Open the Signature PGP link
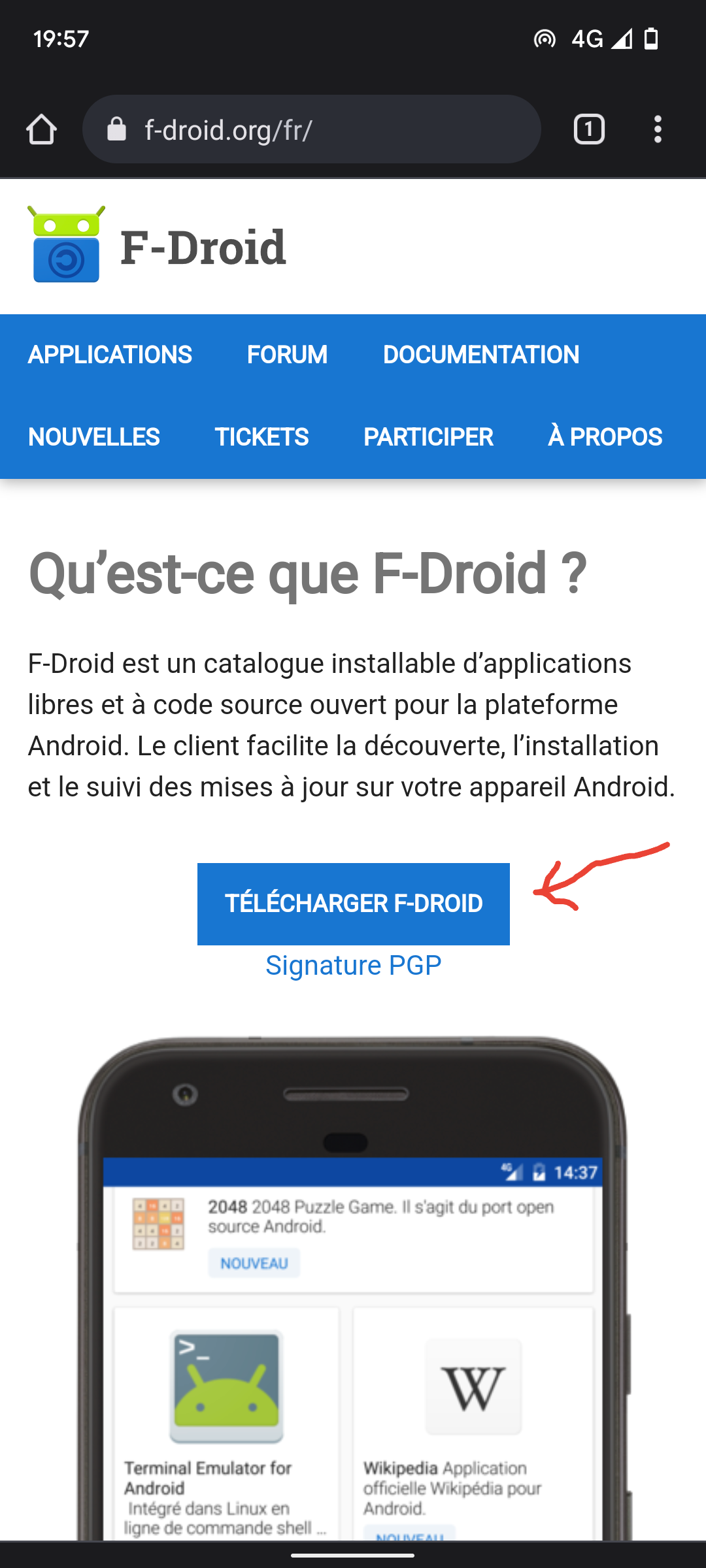 (x=354, y=966)
